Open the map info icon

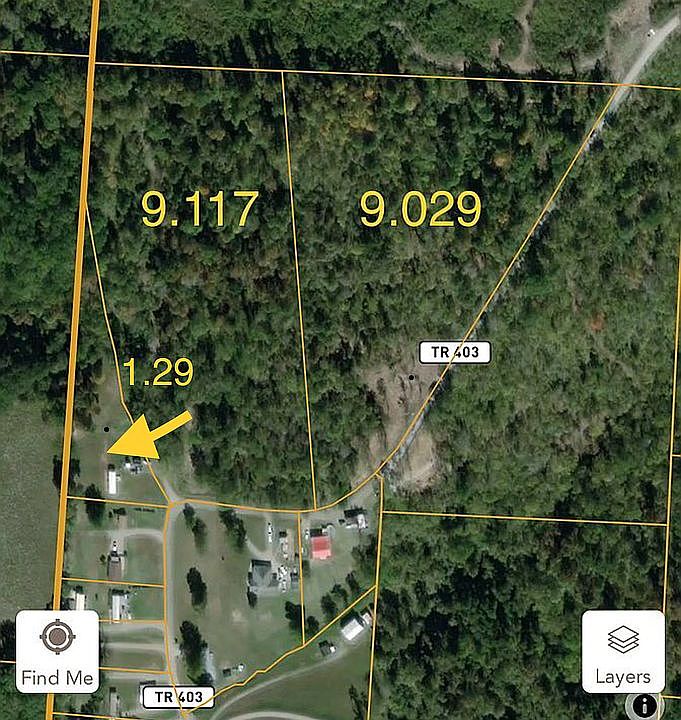point(645,705)
